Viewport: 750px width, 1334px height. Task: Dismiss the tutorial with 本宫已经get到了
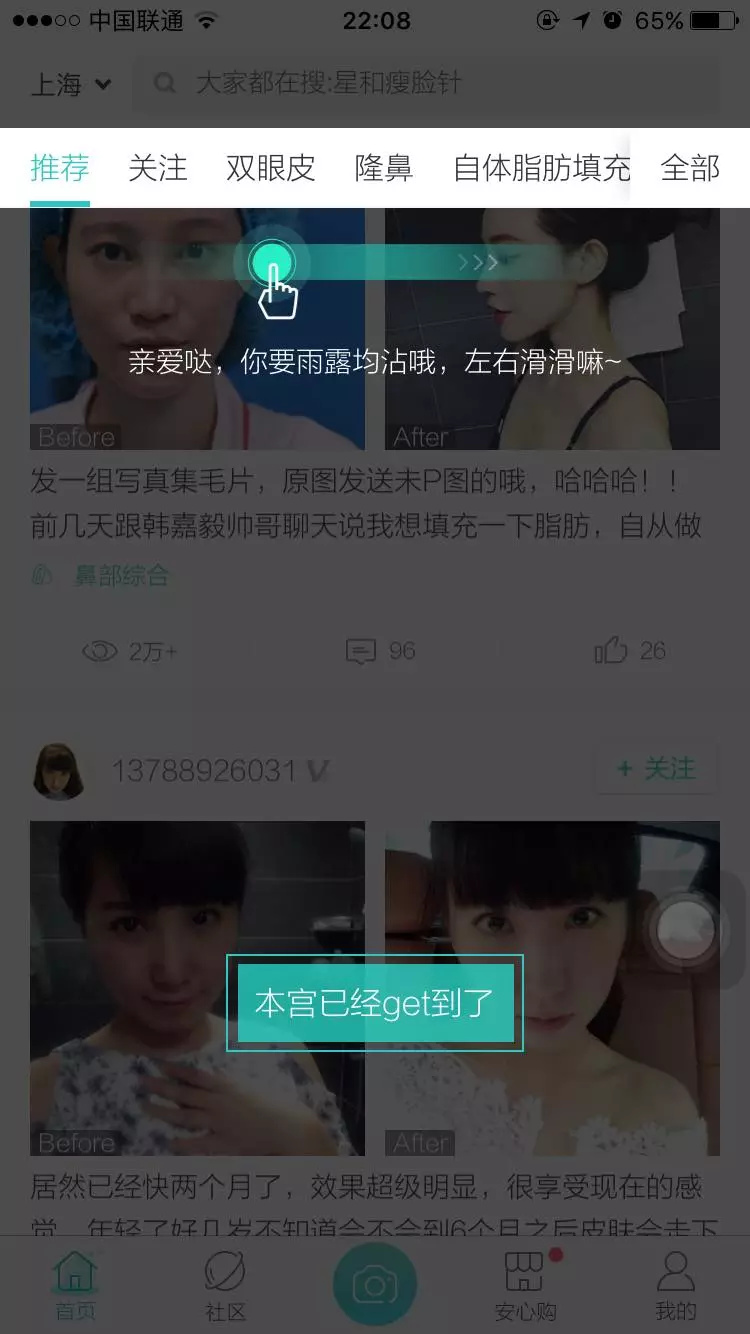coord(375,1003)
